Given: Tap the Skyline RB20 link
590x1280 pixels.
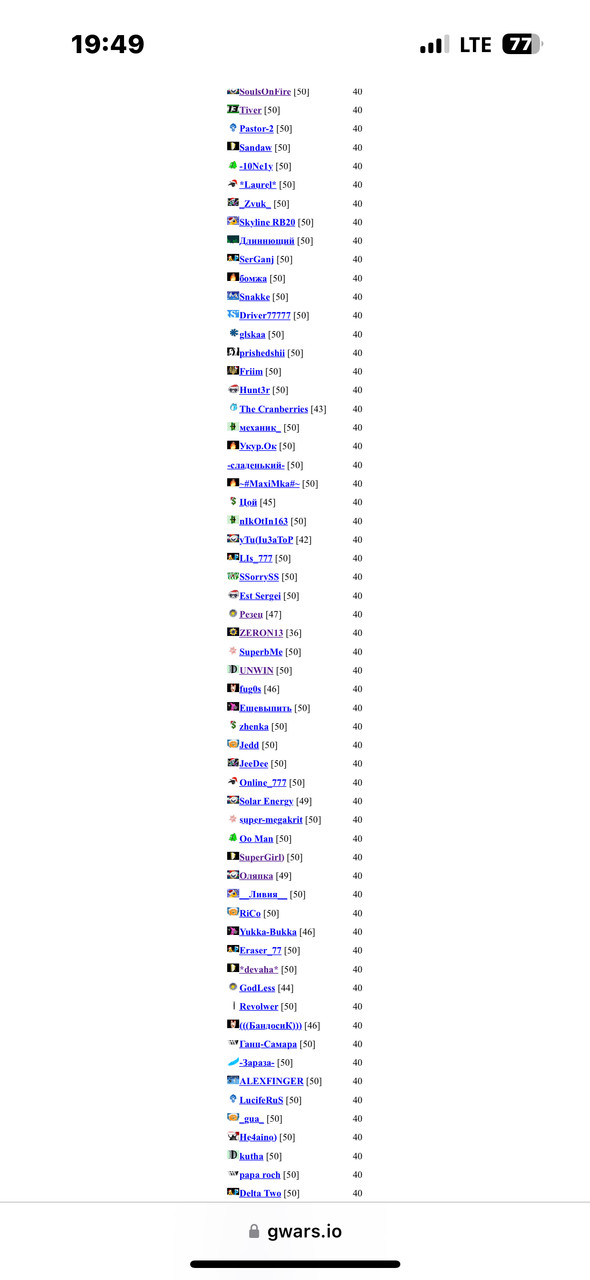Looking at the screenshot, I should pos(267,222).
